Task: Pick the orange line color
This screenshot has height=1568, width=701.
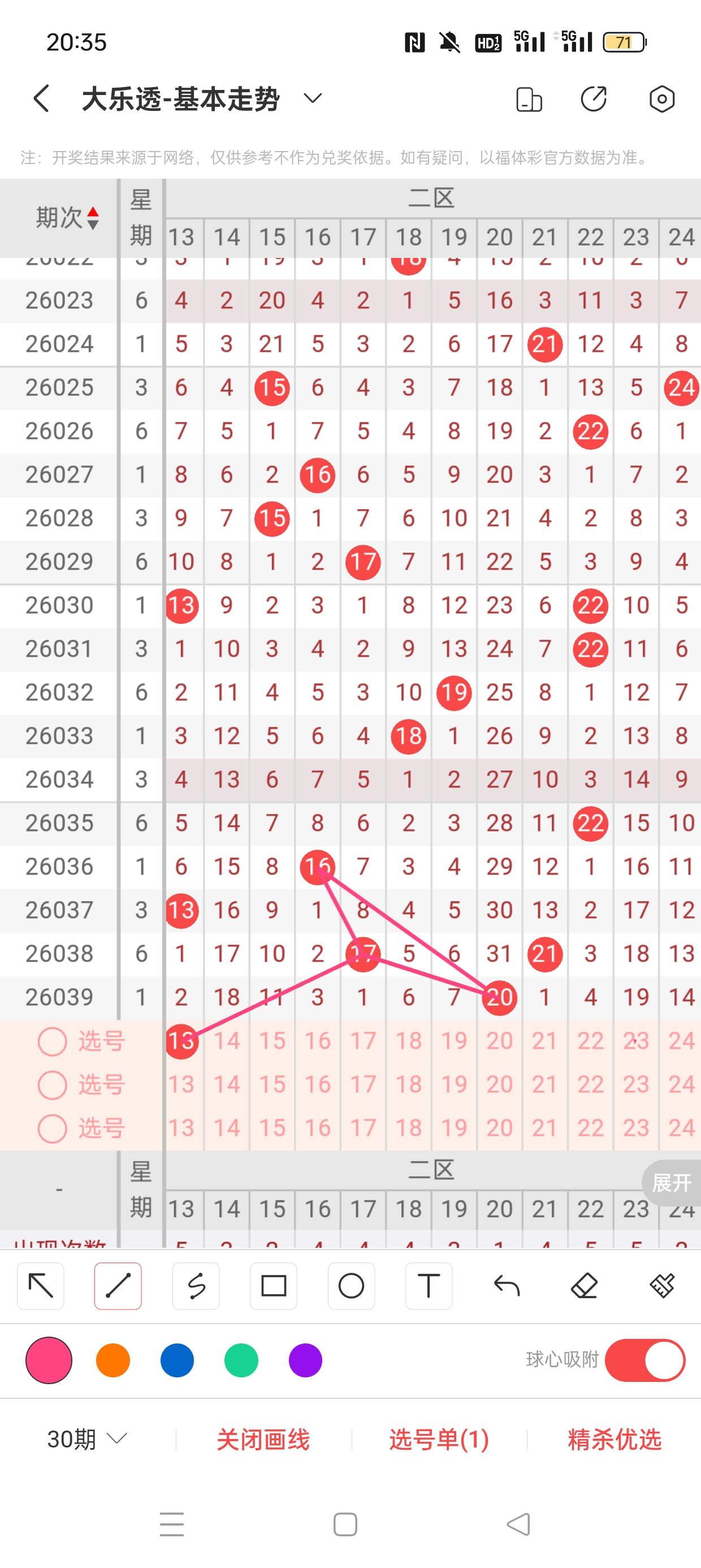Action: 113,1360
